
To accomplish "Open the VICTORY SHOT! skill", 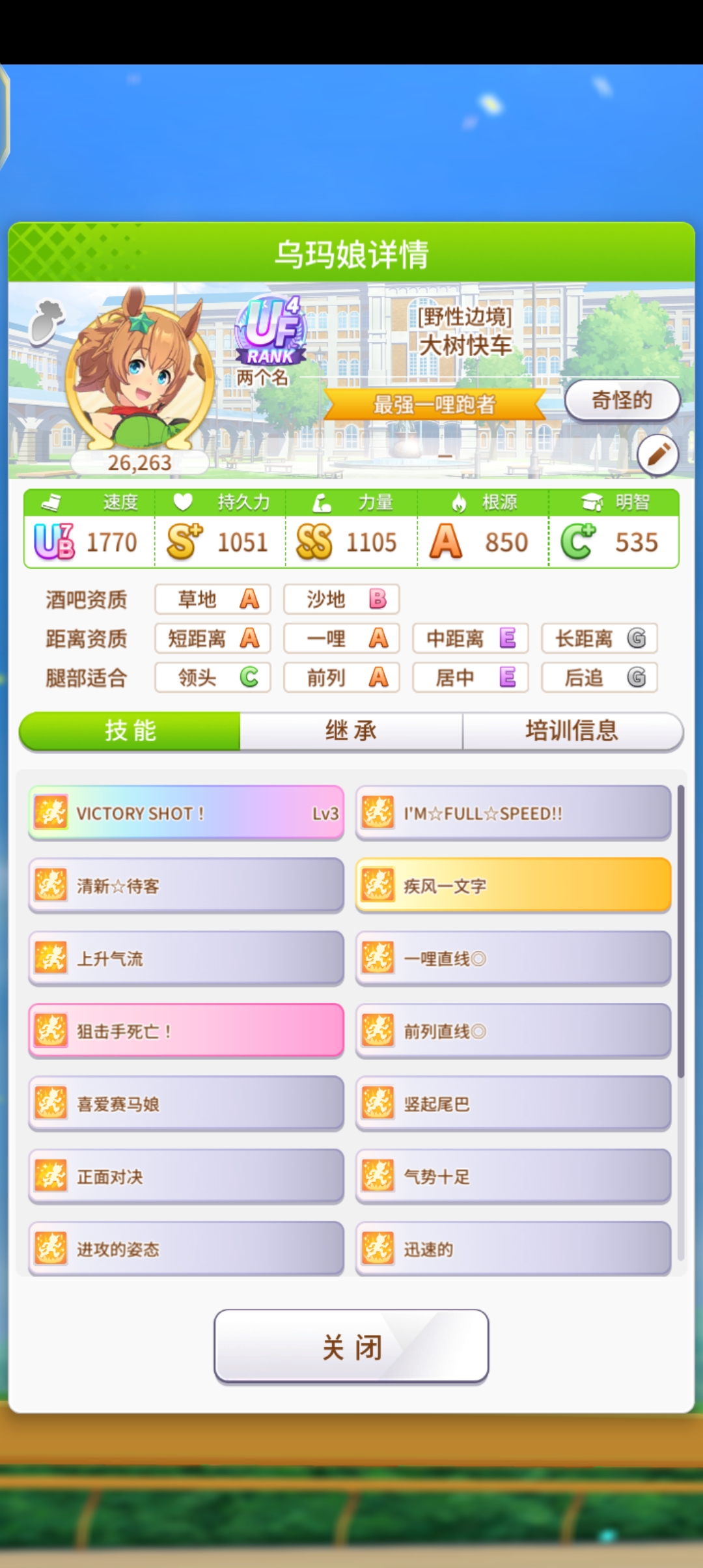I will pyautogui.click(x=186, y=813).
